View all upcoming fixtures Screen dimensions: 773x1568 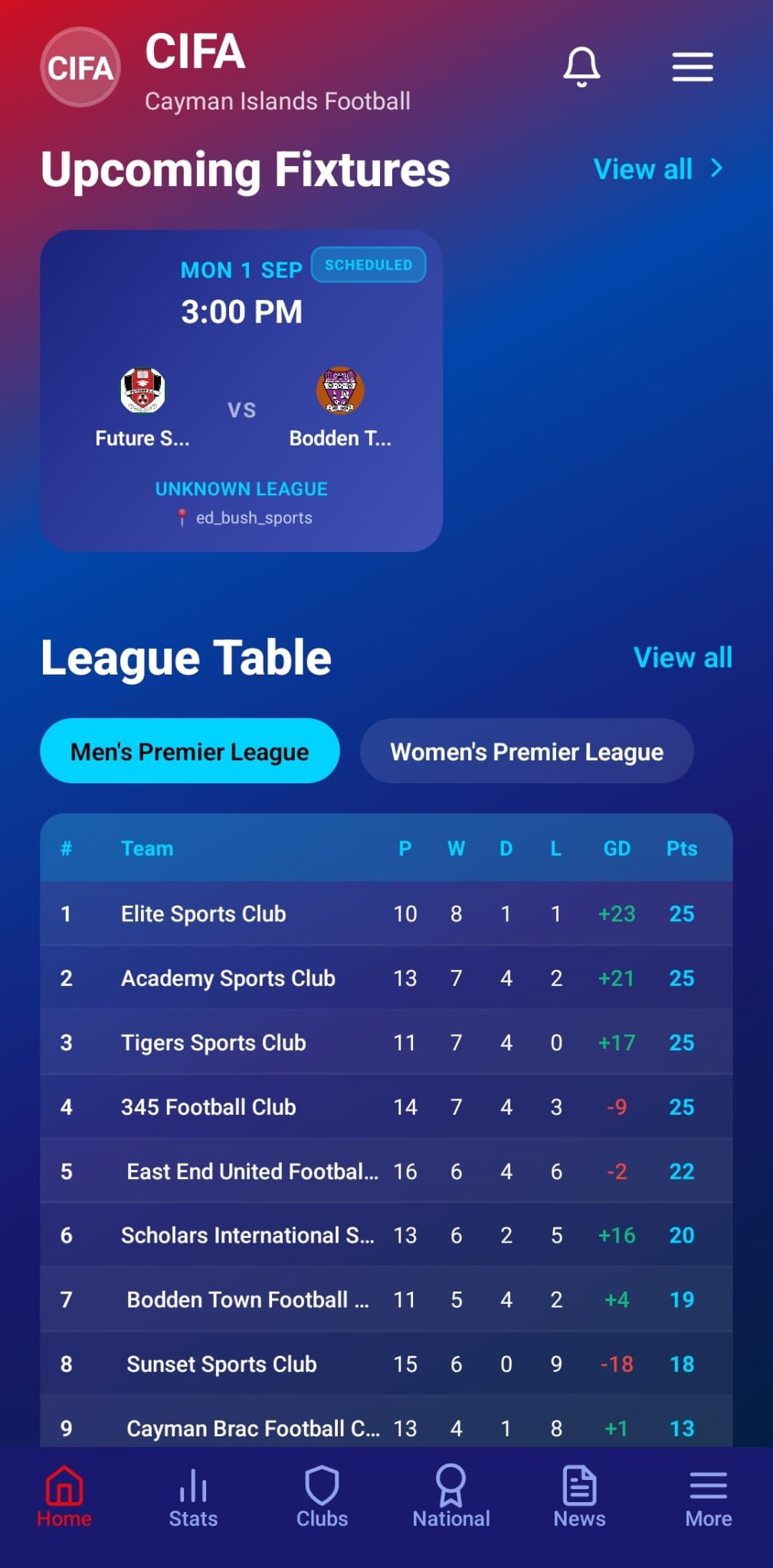click(x=657, y=169)
